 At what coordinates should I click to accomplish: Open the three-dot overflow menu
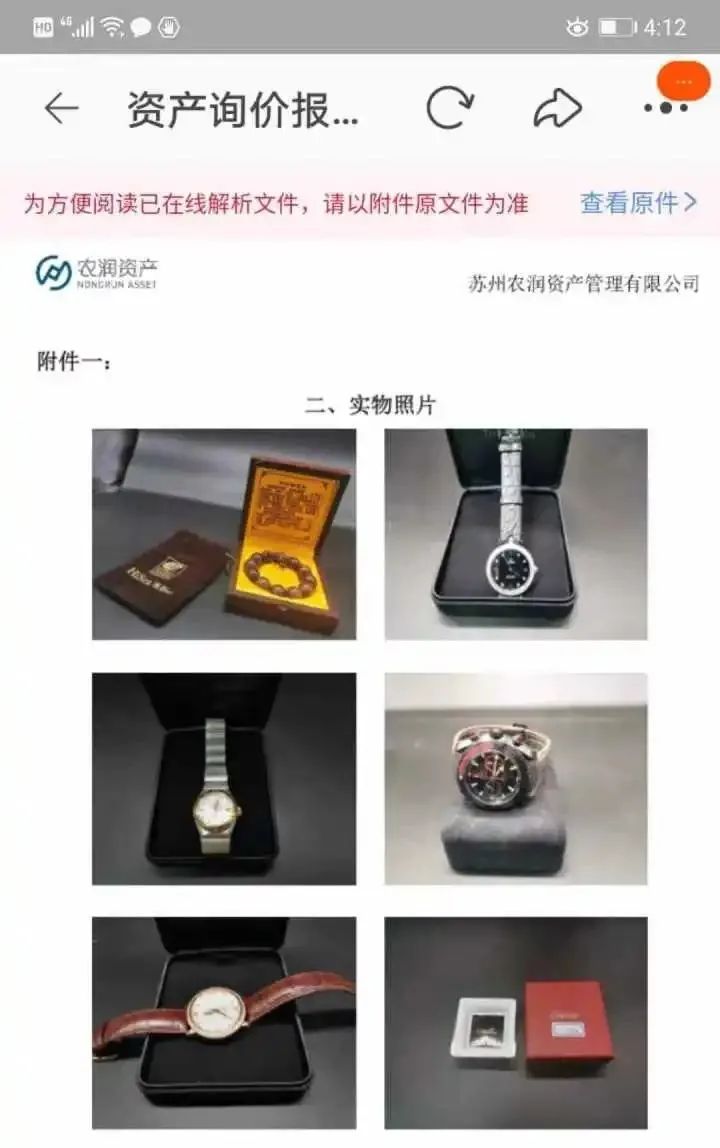(665, 107)
